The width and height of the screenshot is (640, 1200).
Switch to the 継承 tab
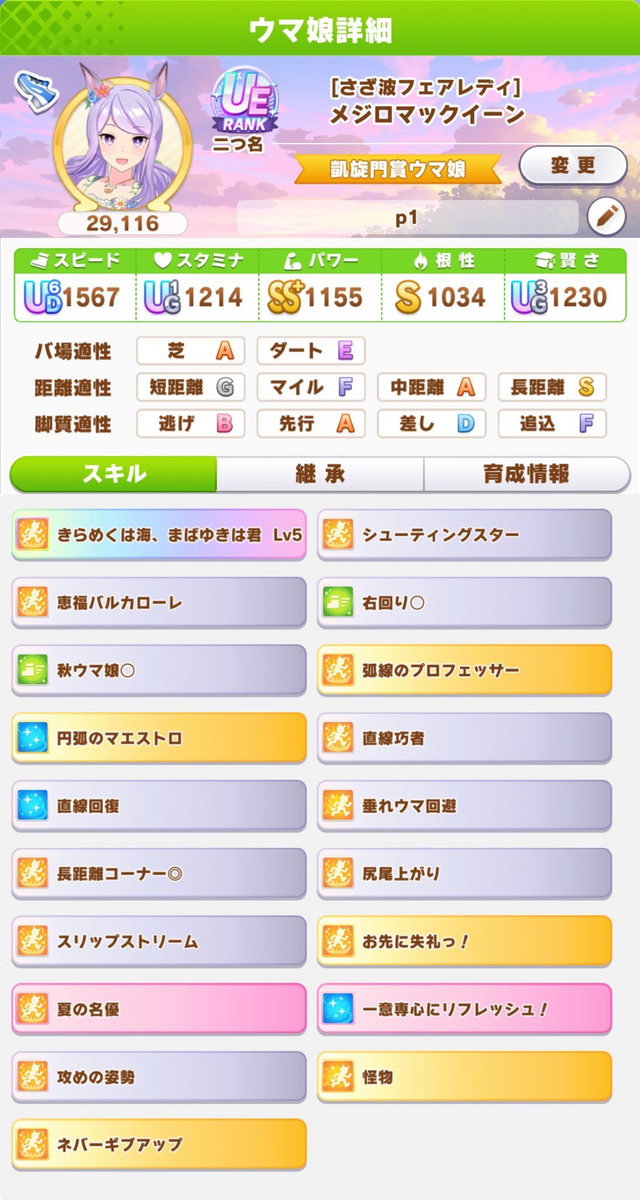320,473
